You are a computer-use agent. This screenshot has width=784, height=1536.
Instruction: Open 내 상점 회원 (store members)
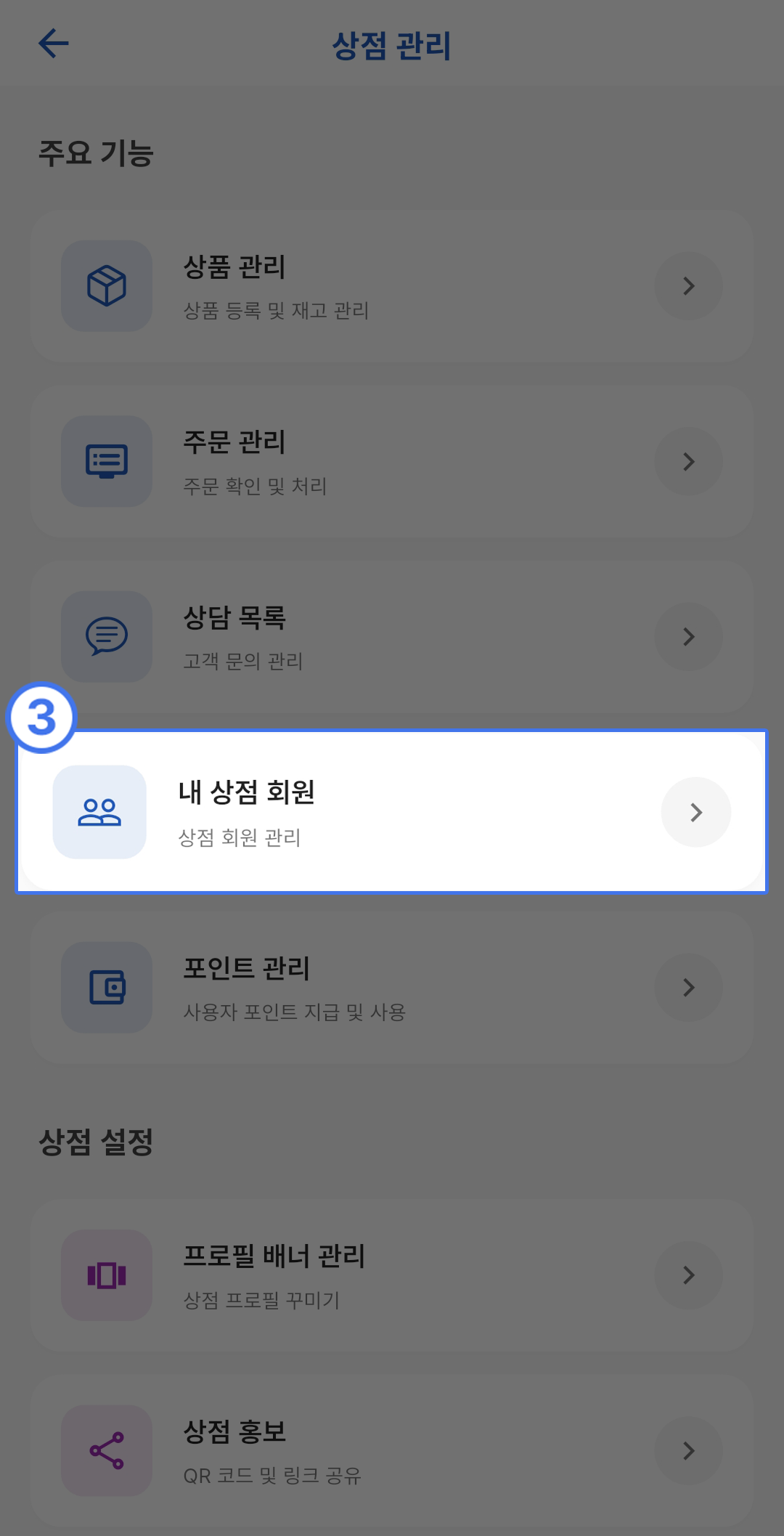[x=392, y=811]
